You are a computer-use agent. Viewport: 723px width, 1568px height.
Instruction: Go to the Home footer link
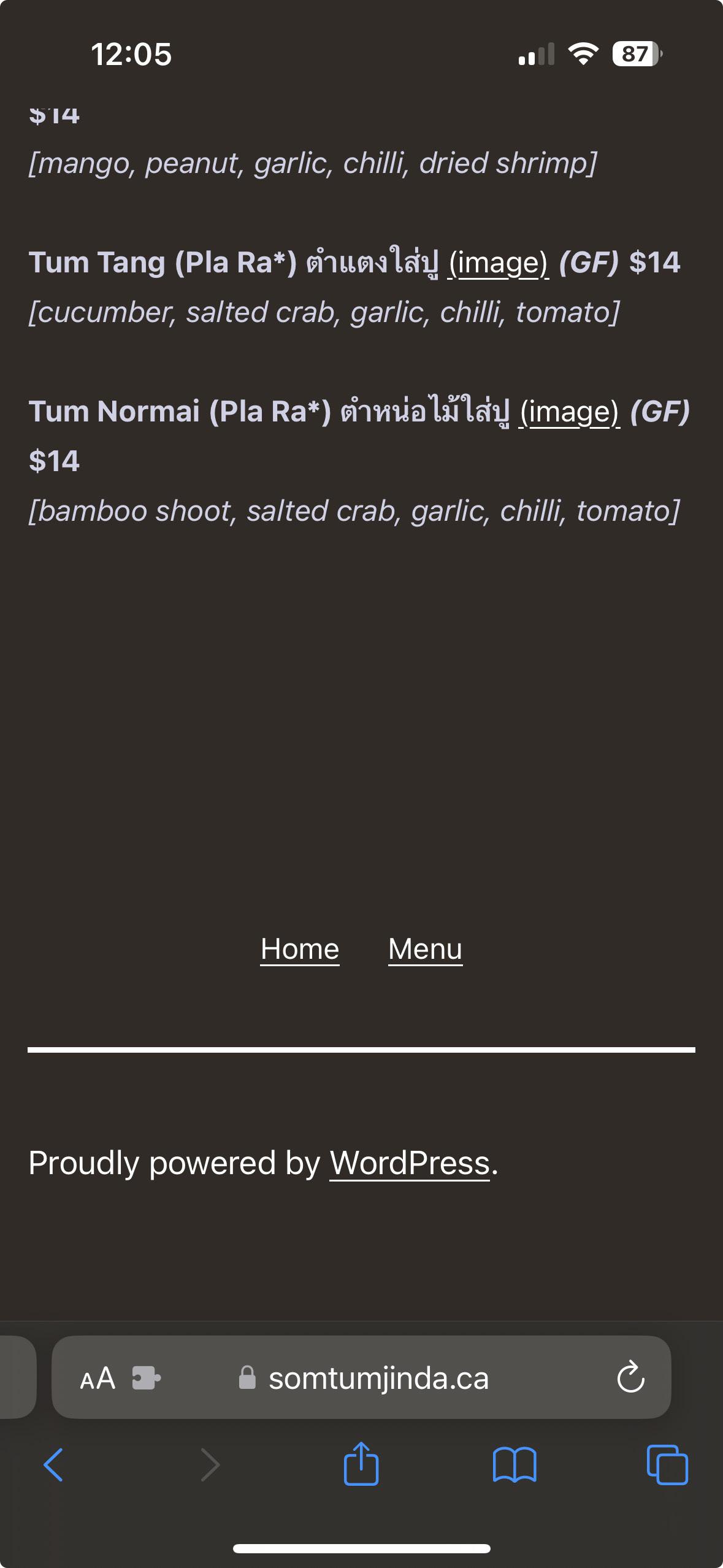click(x=300, y=949)
